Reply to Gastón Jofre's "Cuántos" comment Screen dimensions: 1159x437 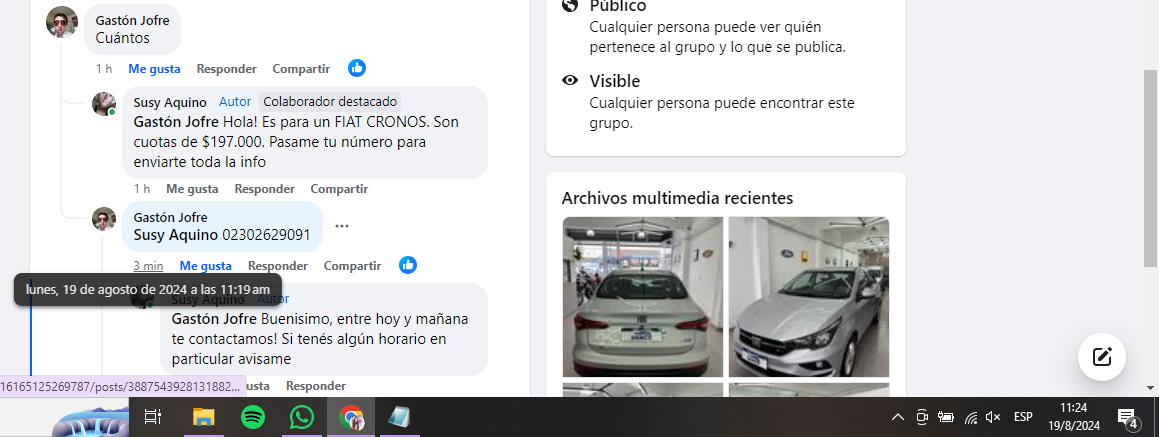(x=226, y=69)
